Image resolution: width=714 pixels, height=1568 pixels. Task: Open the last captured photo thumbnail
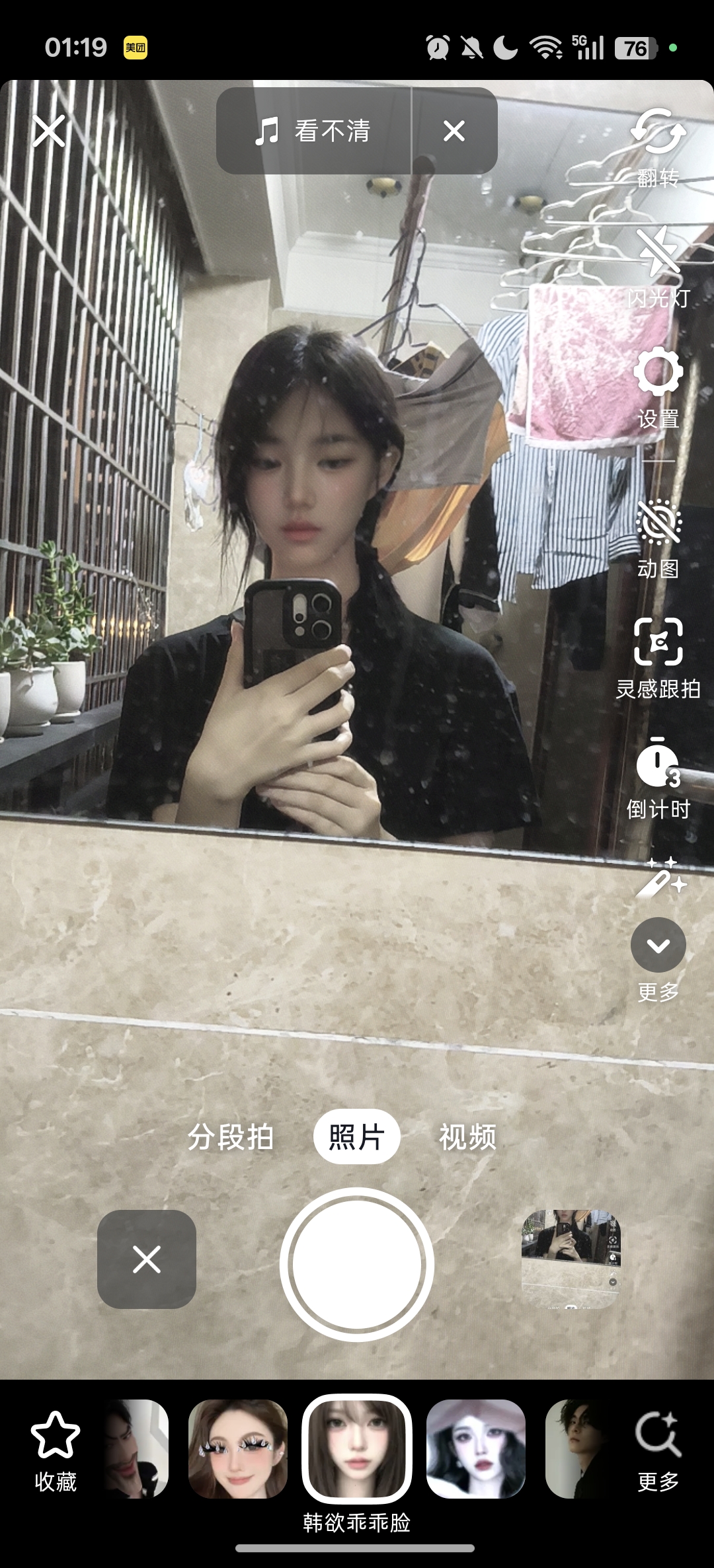pos(571,1259)
